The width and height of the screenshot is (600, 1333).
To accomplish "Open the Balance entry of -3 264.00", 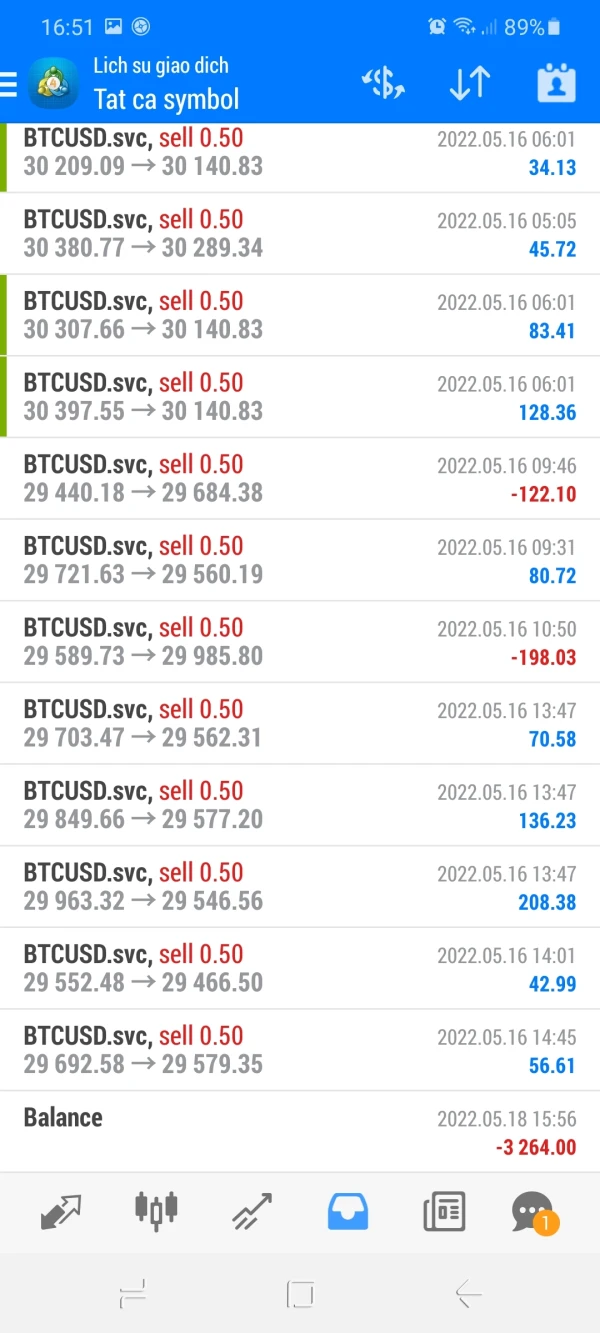I will [300, 1132].
